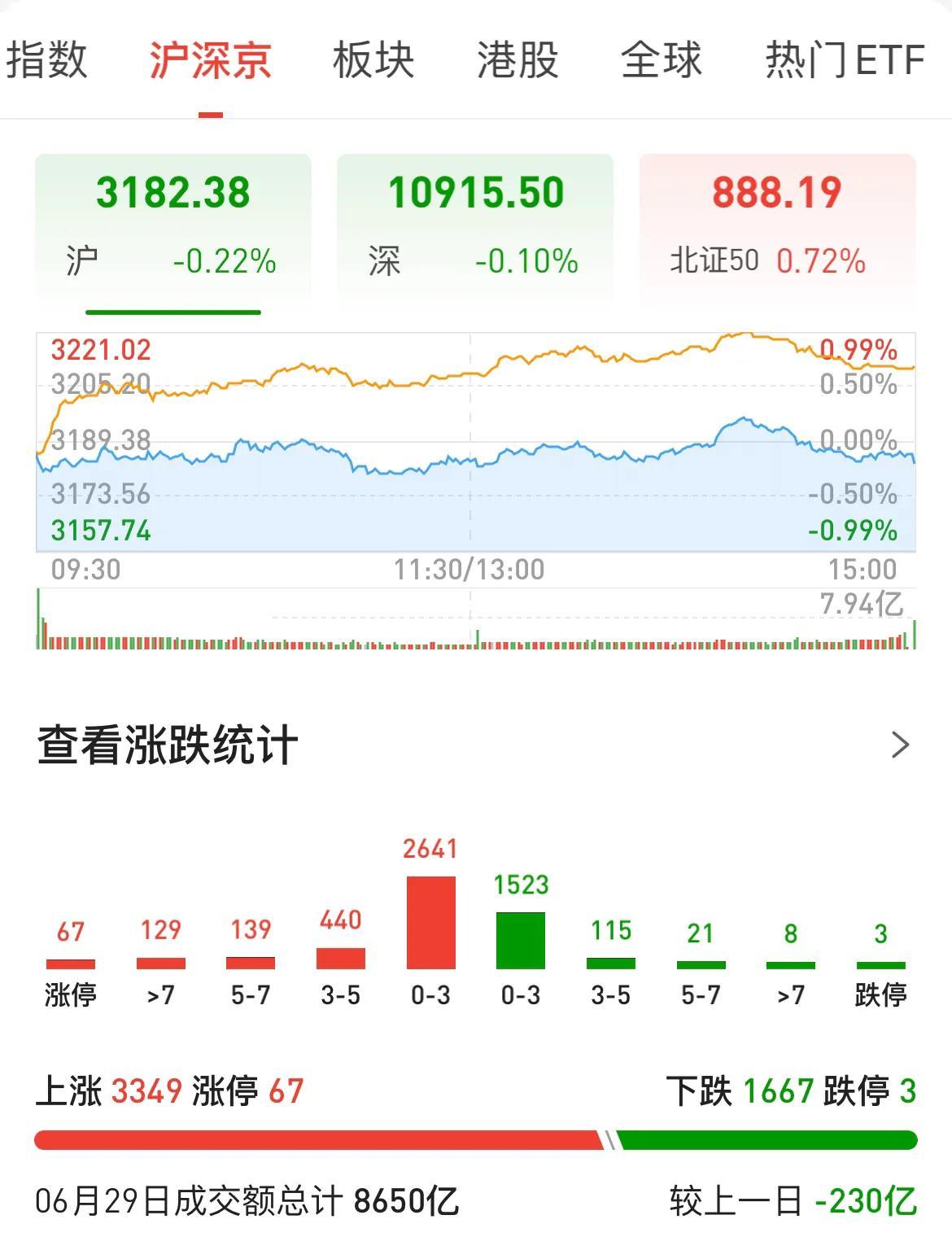The width and height of the screenshot is (952, 1250).
Task: Select the 沪 index card 3182.38
Action: (173, 225)
